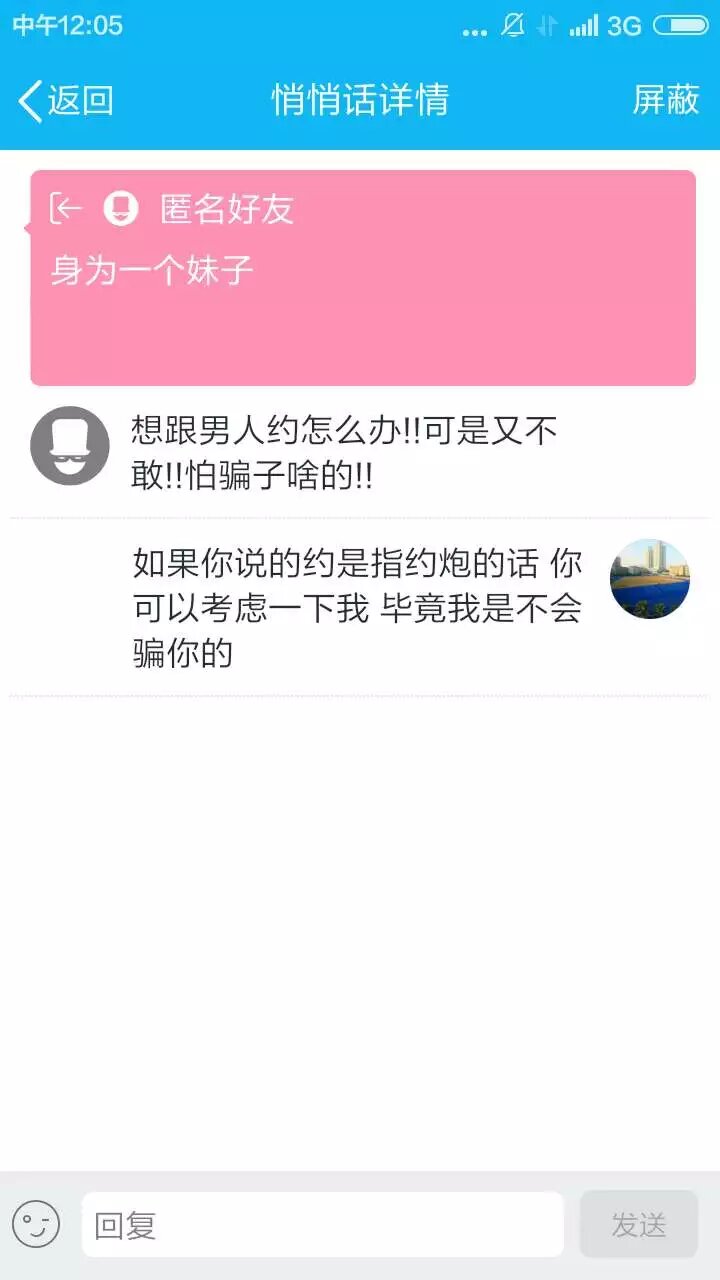The image size is (720, 1280).
Task: Open the replier's landscape avatar profile
Action: [x=650, y=579]
